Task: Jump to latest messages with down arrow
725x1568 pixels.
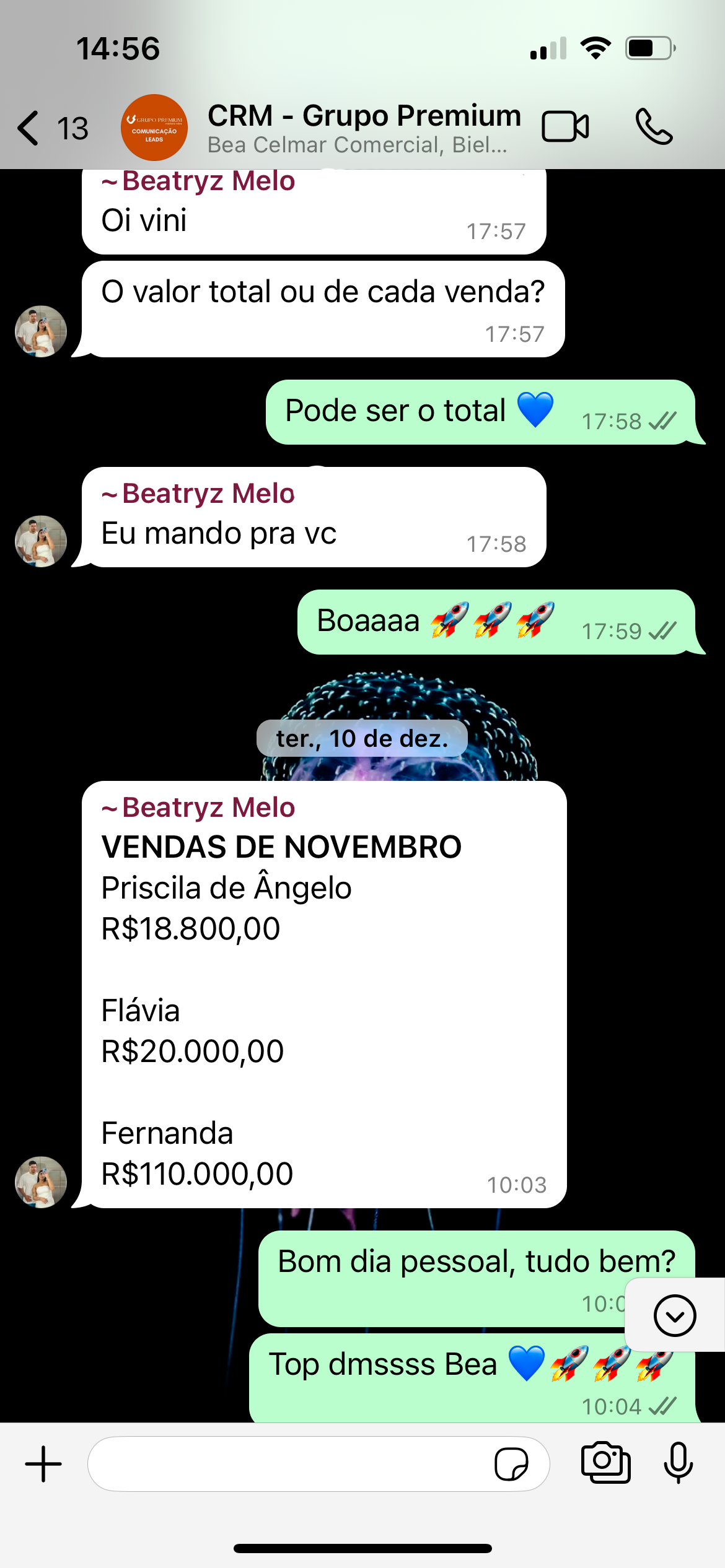Action: click(674, 1315)
